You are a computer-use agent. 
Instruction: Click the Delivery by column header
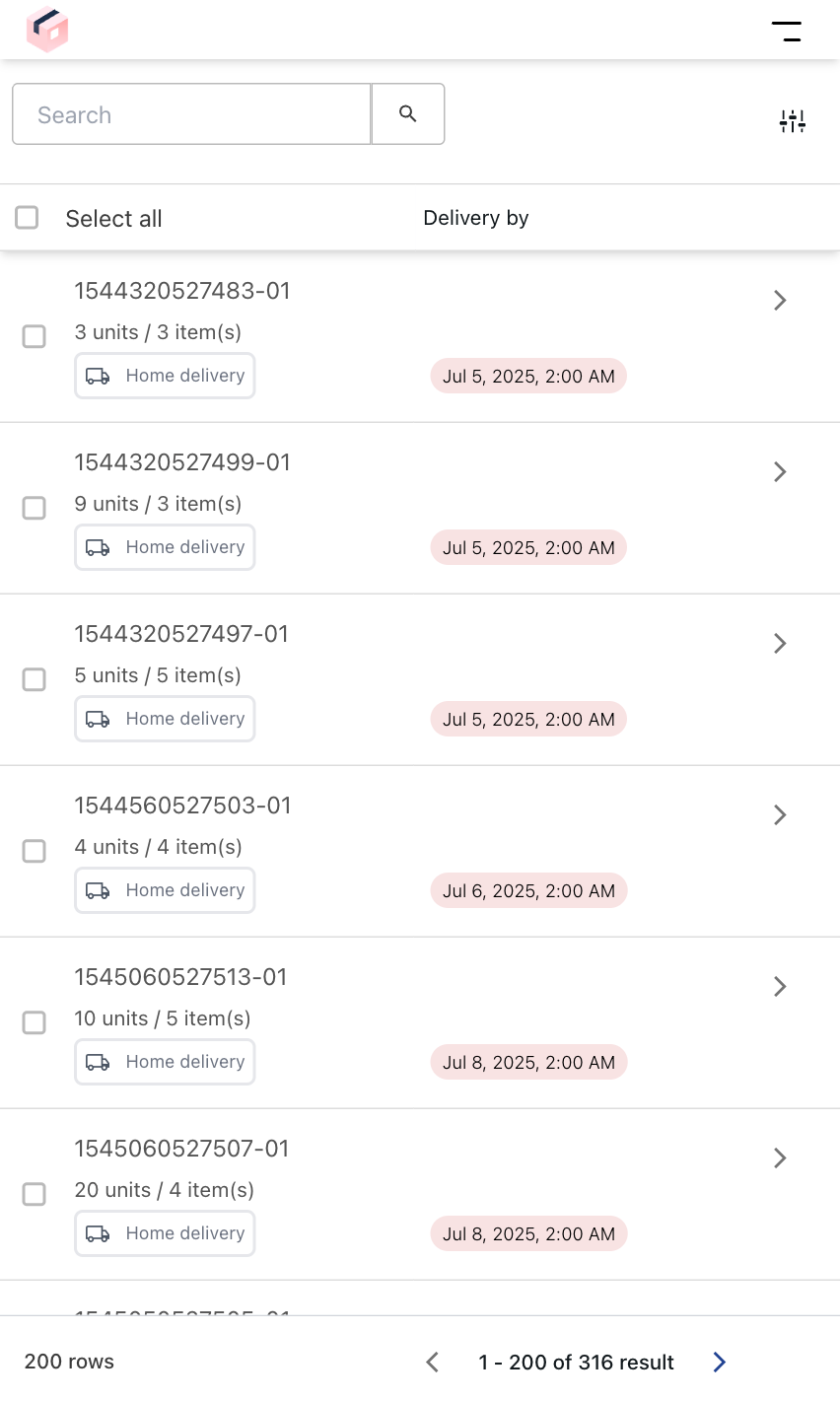click(x=476, y=217)
